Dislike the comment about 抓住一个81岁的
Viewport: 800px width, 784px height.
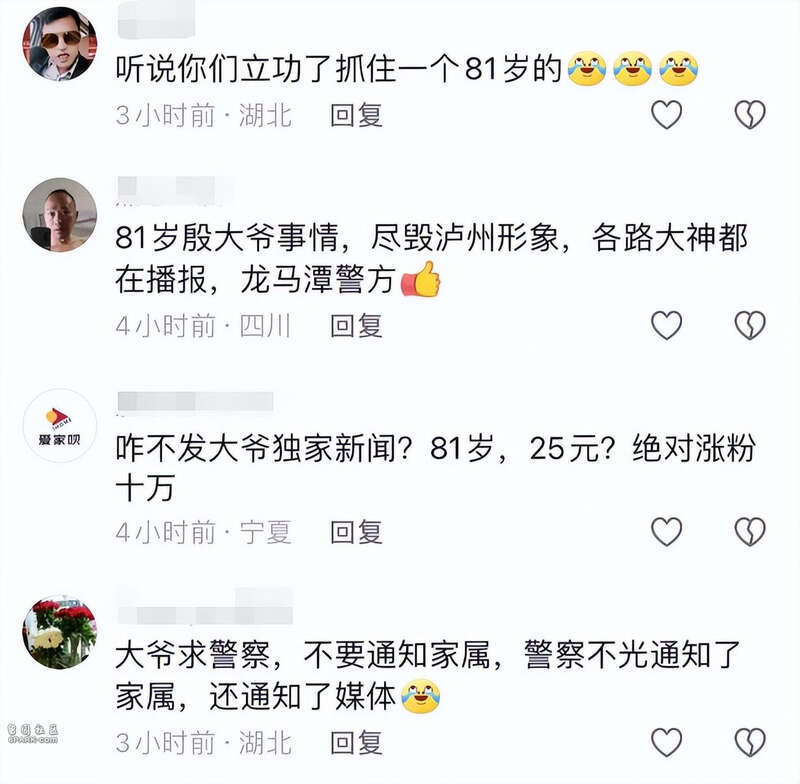pyautogui.click(x=750, y=115)
